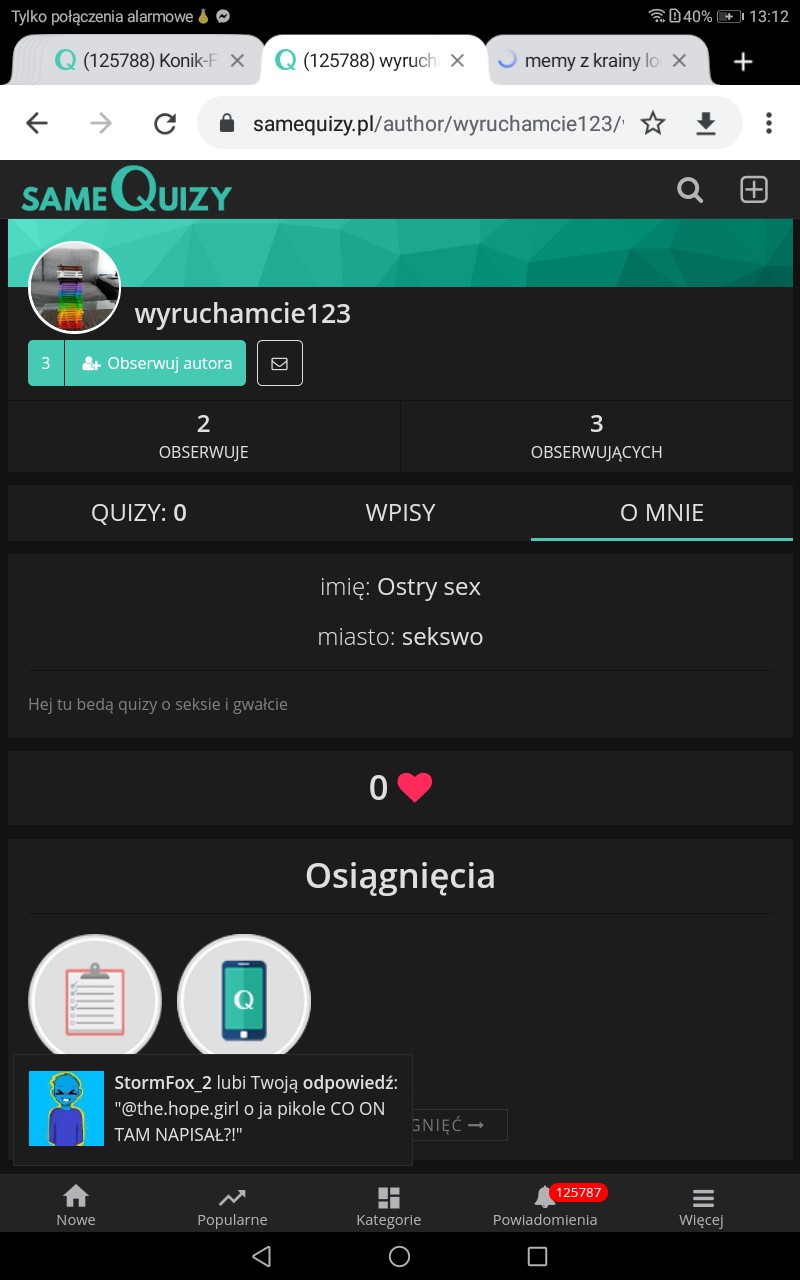Tap the sameQuizy logo to go home
This screenshot has width=800, height=1280.
pyautogui.click(x=126, y=190)
